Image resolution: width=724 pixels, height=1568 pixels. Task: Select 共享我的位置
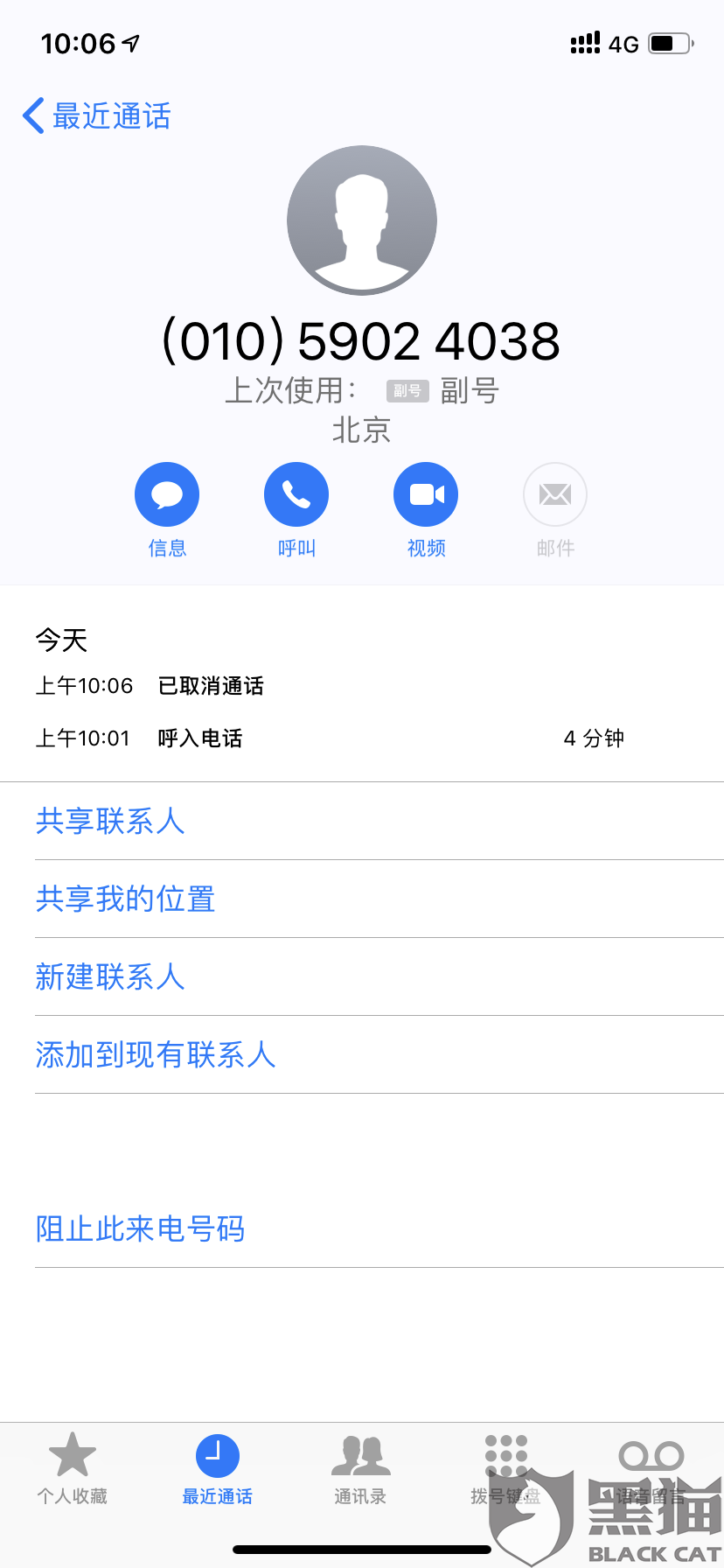pos(125,899)
